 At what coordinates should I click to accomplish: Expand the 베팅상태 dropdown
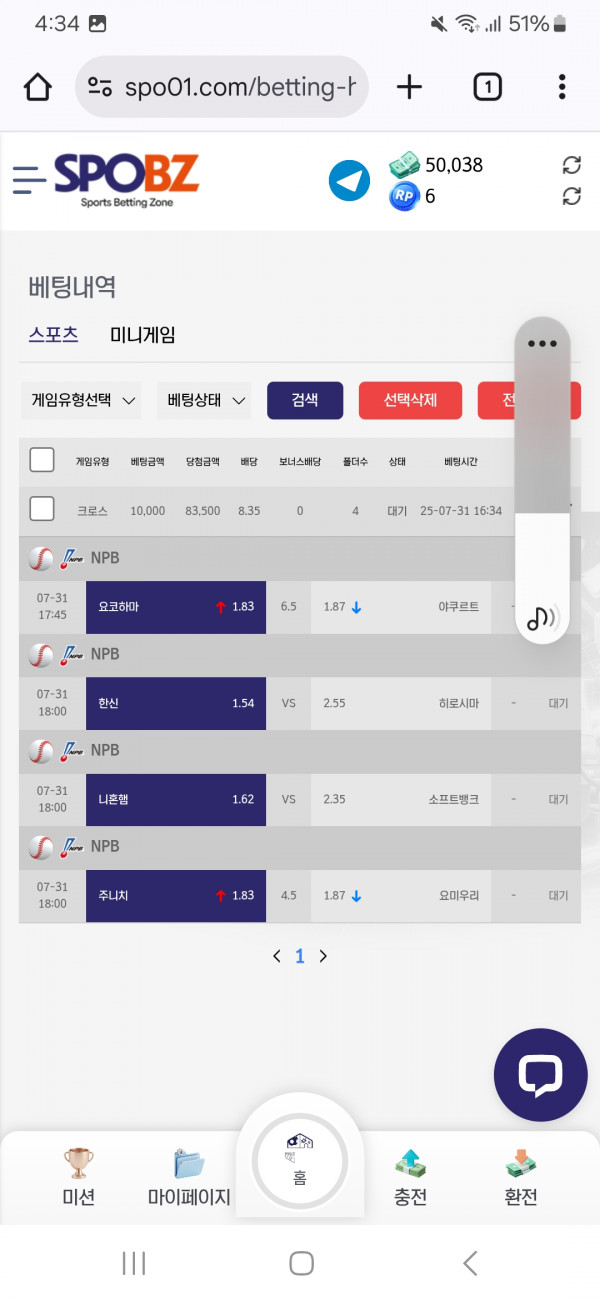pyautogui.click(x=204, y=401)
